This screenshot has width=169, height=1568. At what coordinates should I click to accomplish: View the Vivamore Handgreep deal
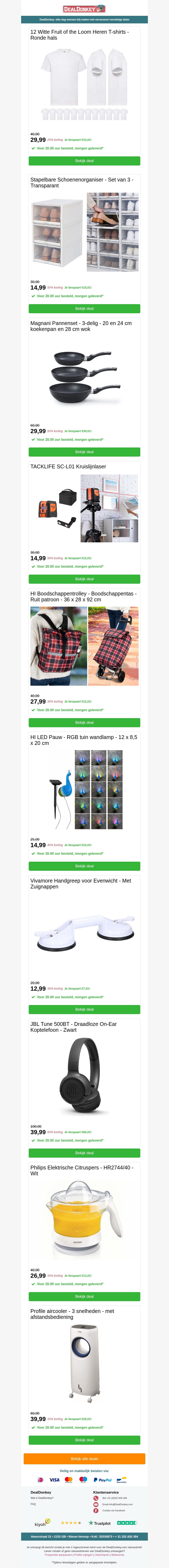pos(84,1009)
